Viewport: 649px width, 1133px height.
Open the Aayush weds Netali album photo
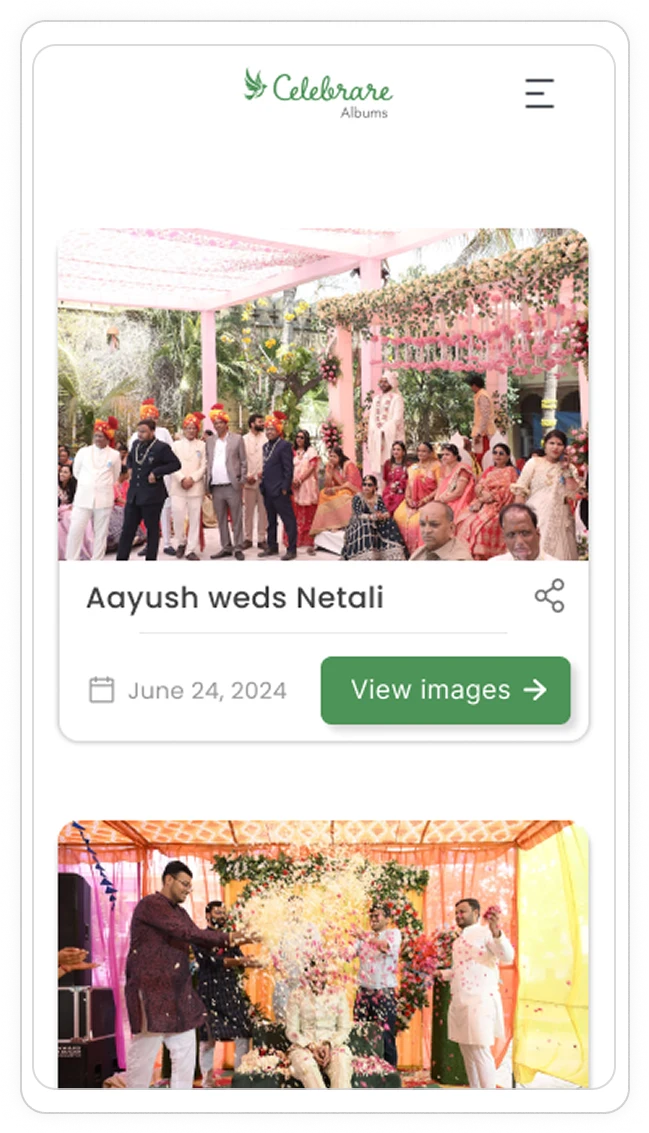(x=323, y=395)
